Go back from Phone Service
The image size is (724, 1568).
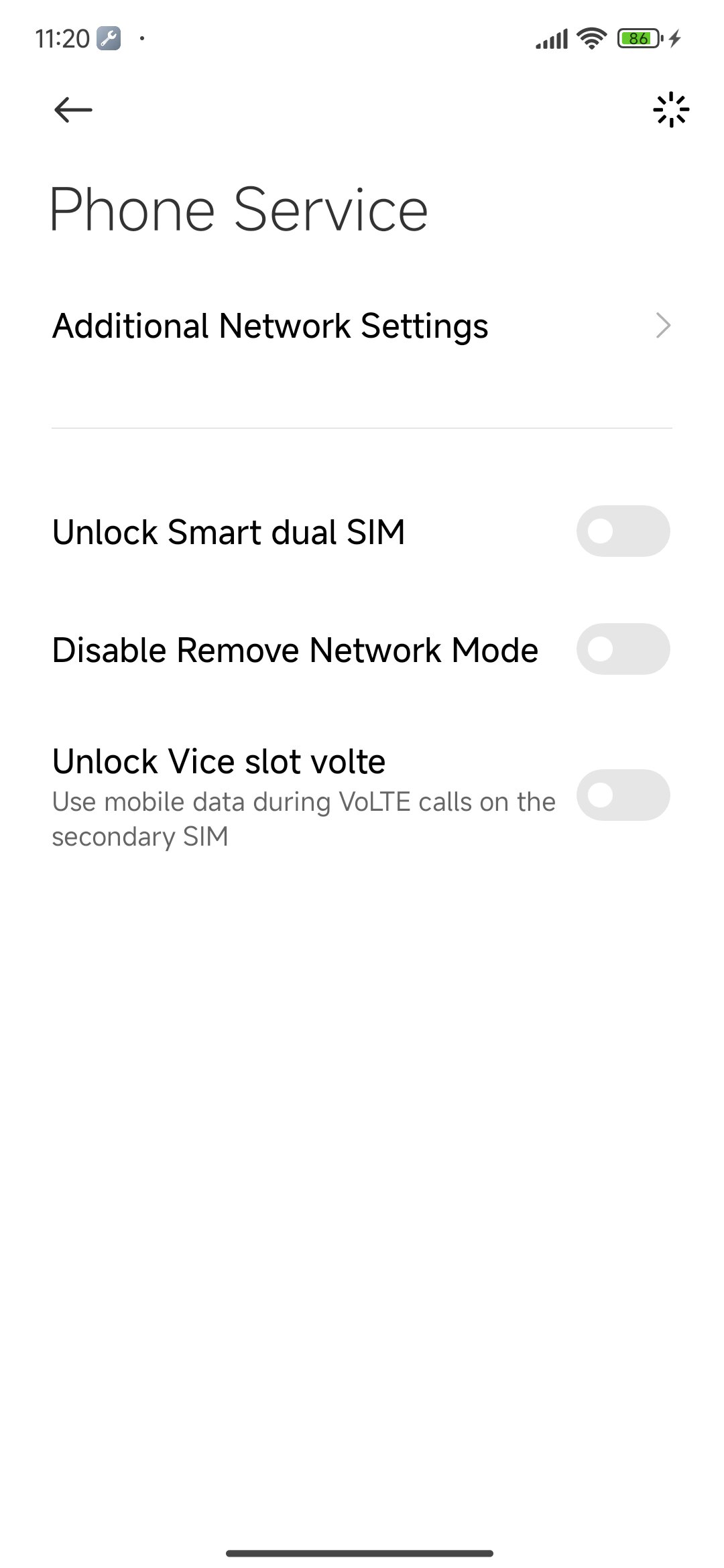pyautogui.click(x=73, y=110)
